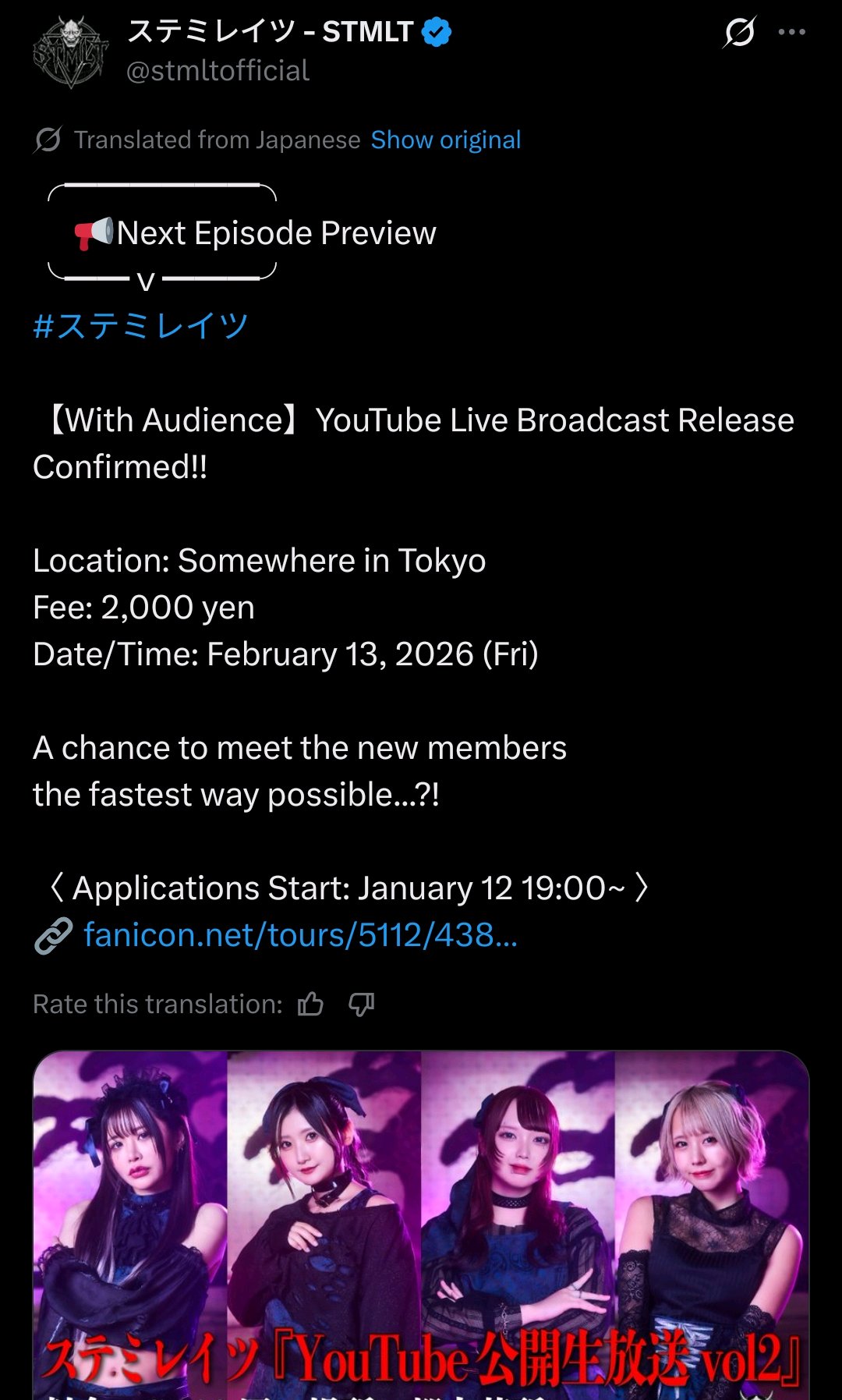842x1400 pixels.
Task: Tap the Grok icon beside the post menu
Action: click(739, 32)
